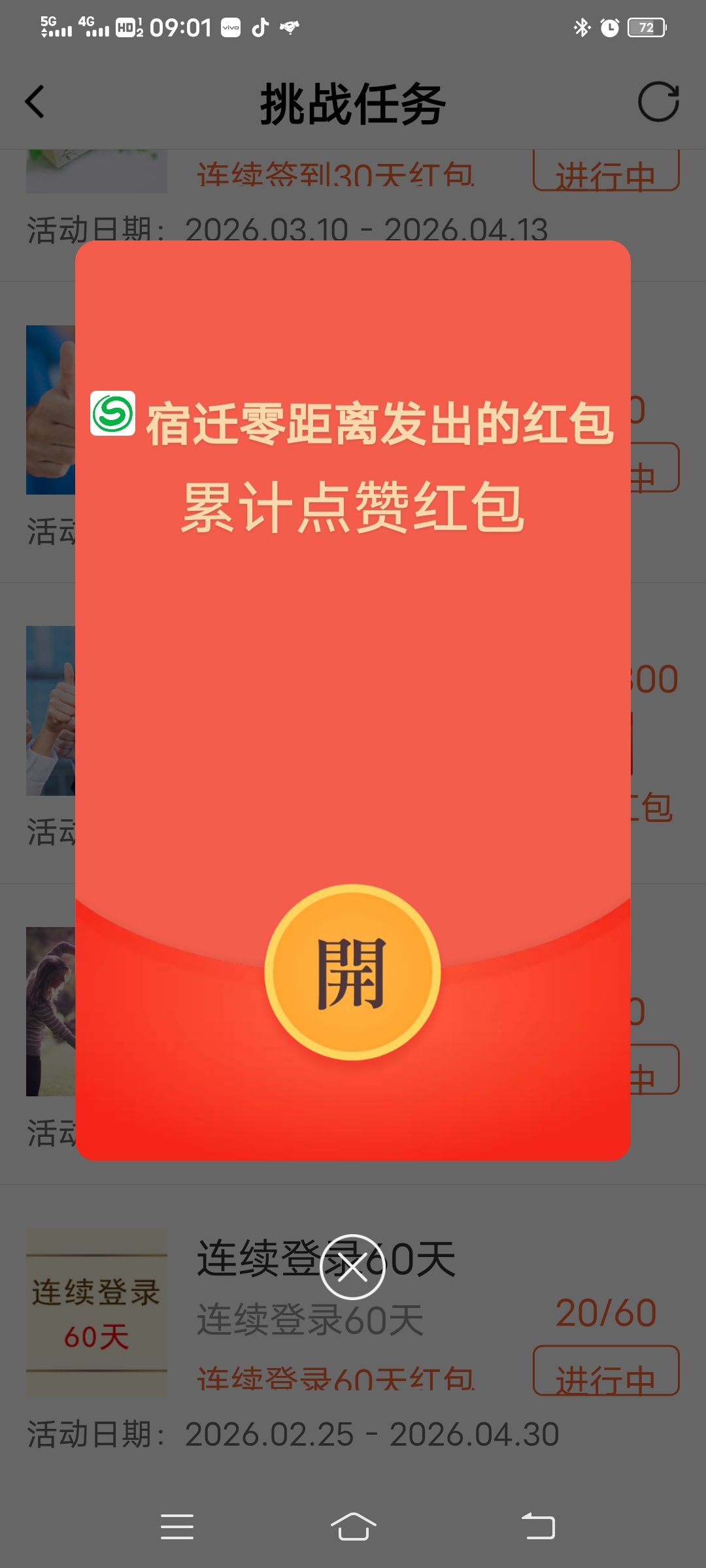The image size is (706, 1568).
Task: Tap the system home button
Action: tap(353, 1527)
